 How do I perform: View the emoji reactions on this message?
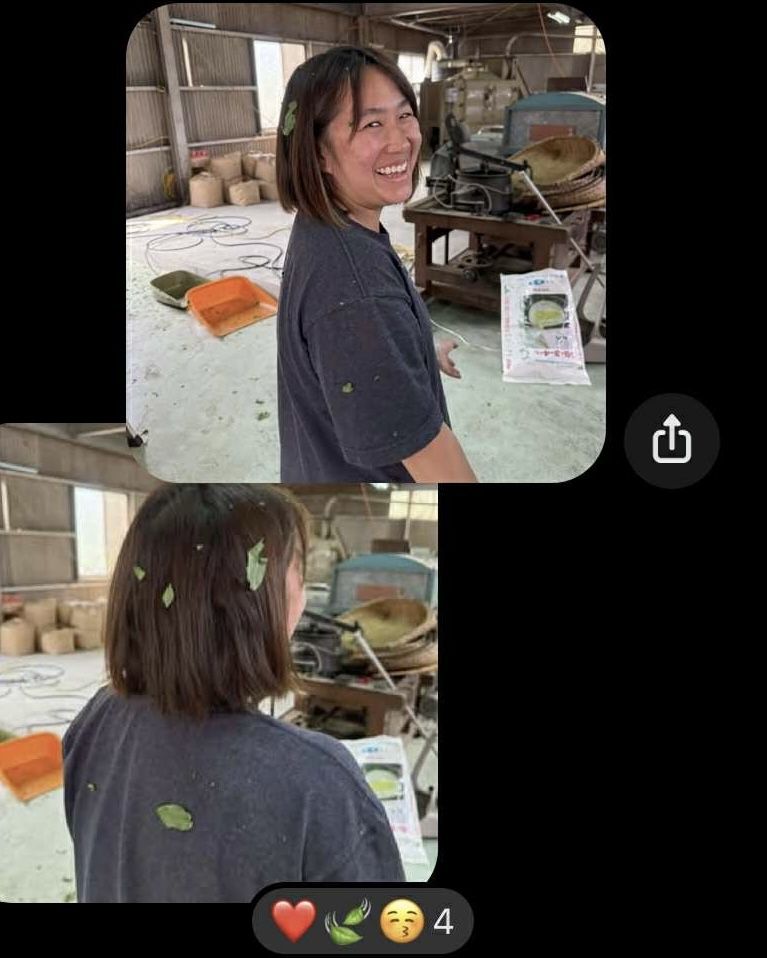[x=362, y=921]
